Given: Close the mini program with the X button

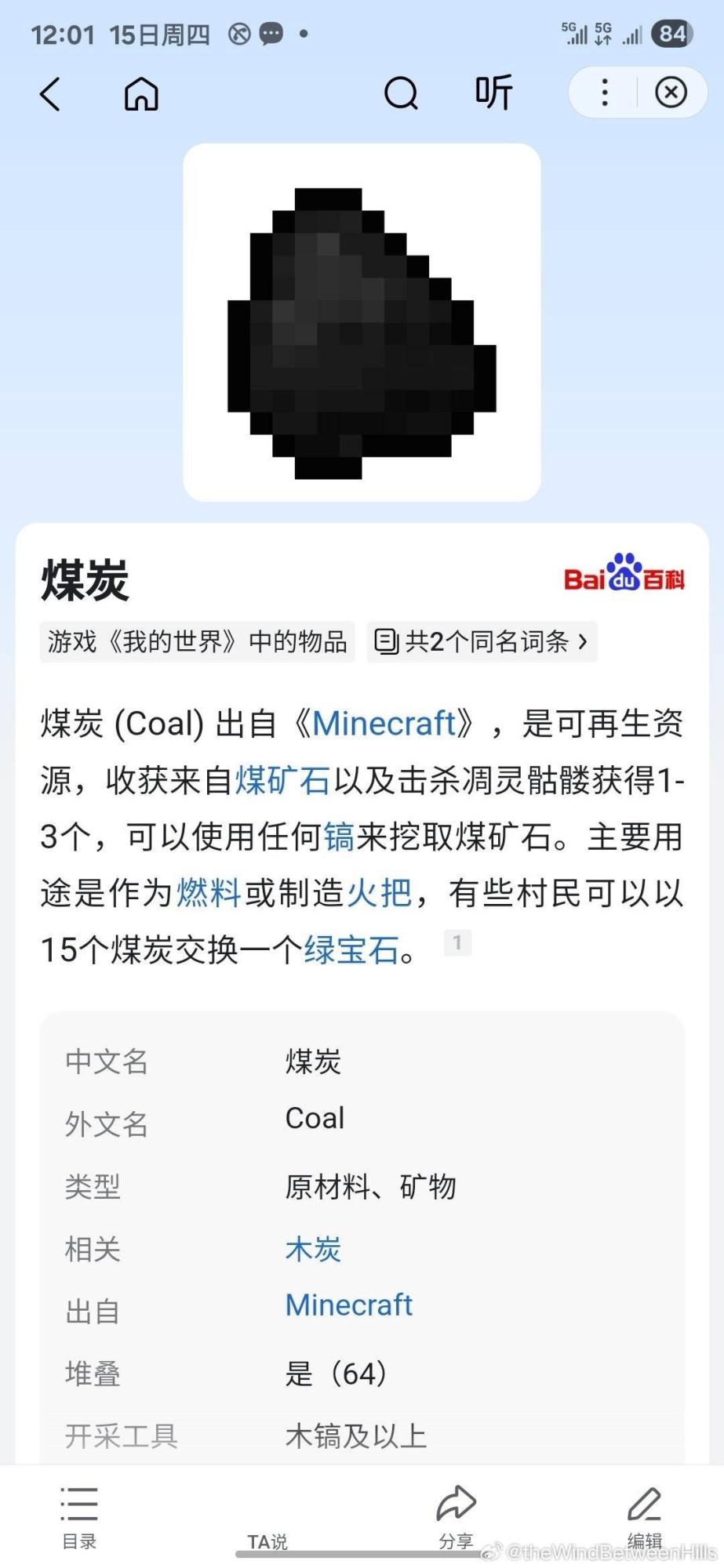Looking at the screenshot, I should [x=671, y=93].
